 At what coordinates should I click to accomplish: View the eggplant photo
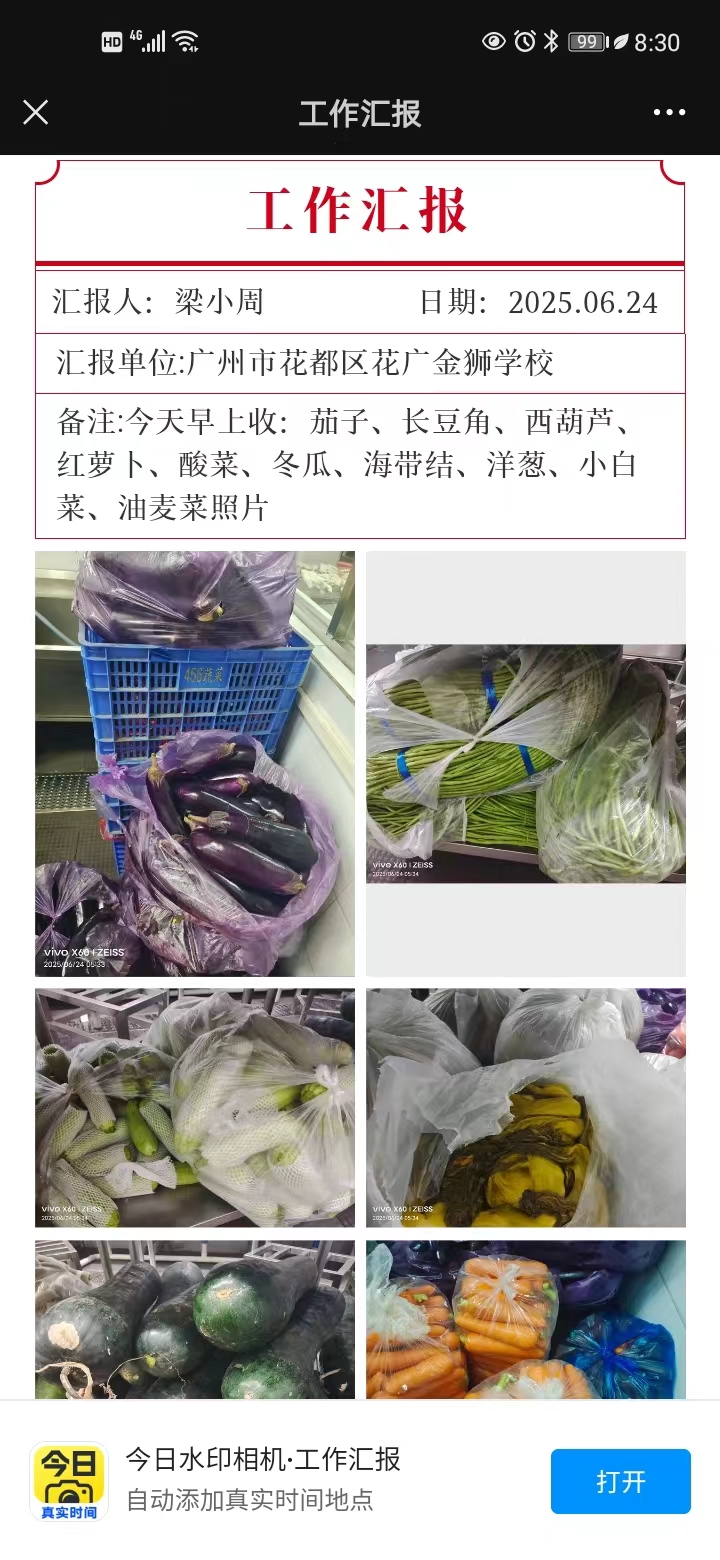coord(195,764)
